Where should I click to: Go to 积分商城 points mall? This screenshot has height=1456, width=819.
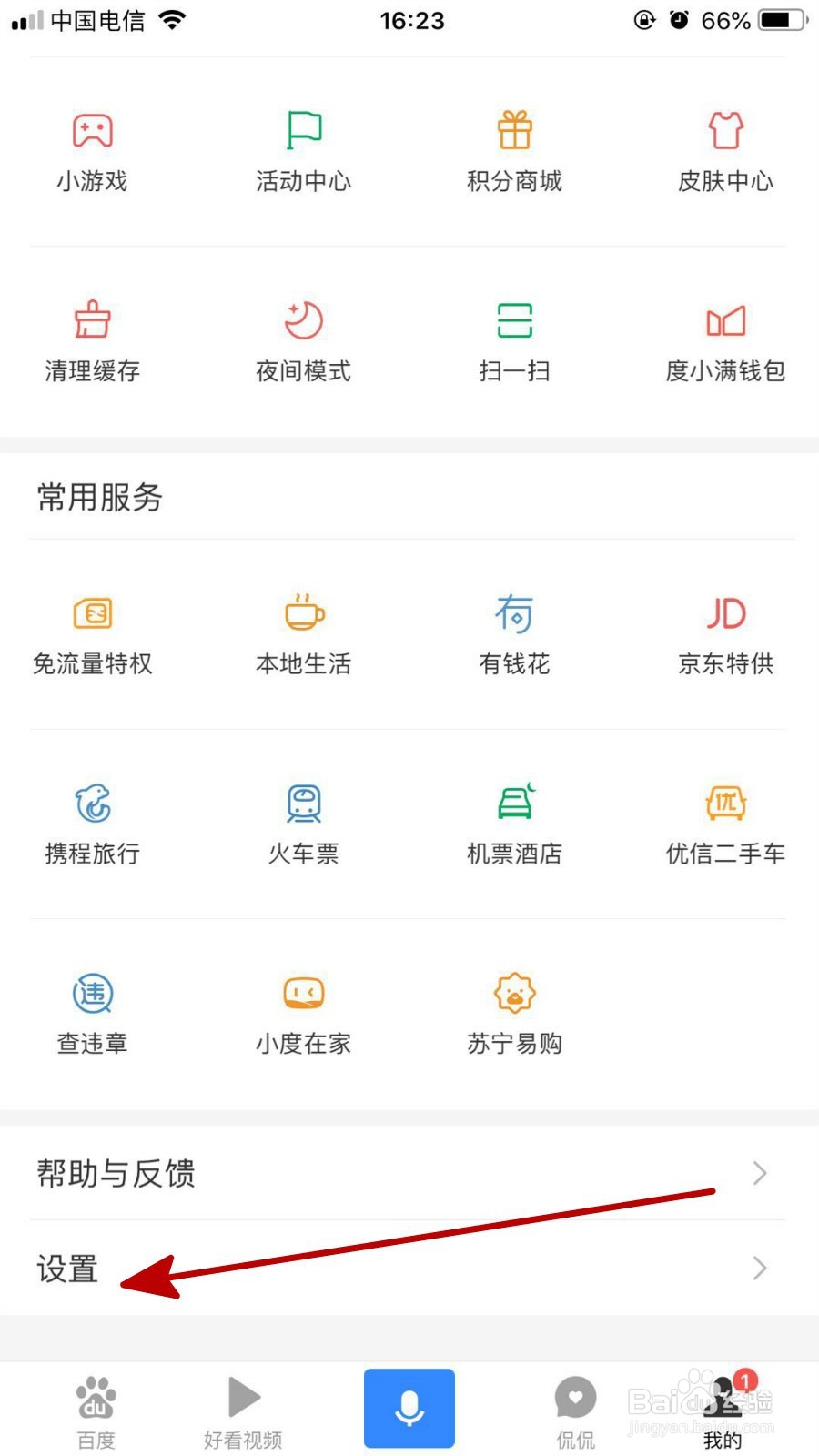(514, 152)
